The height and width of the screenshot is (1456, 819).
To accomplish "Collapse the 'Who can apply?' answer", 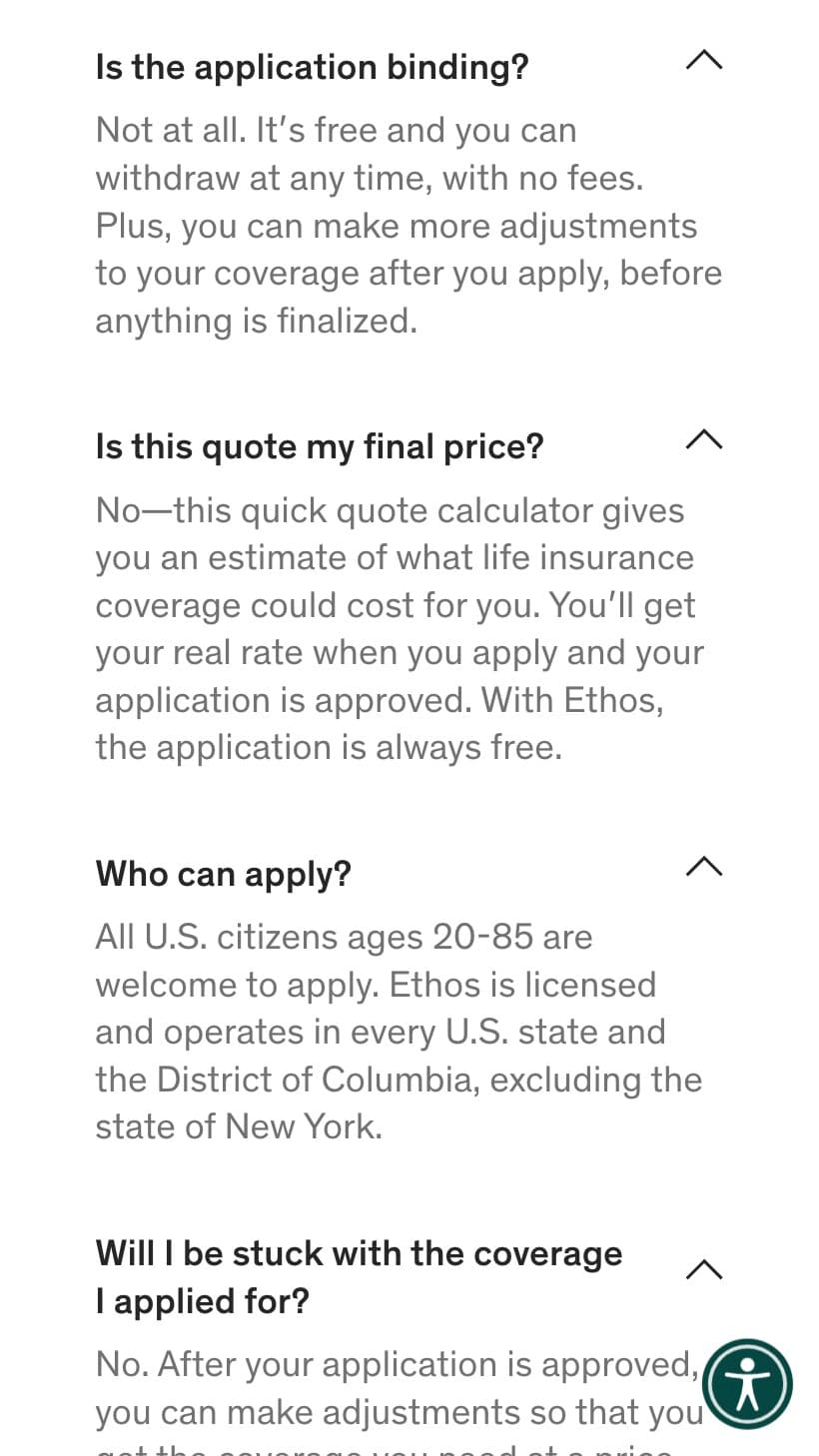I will coord(704,866).
